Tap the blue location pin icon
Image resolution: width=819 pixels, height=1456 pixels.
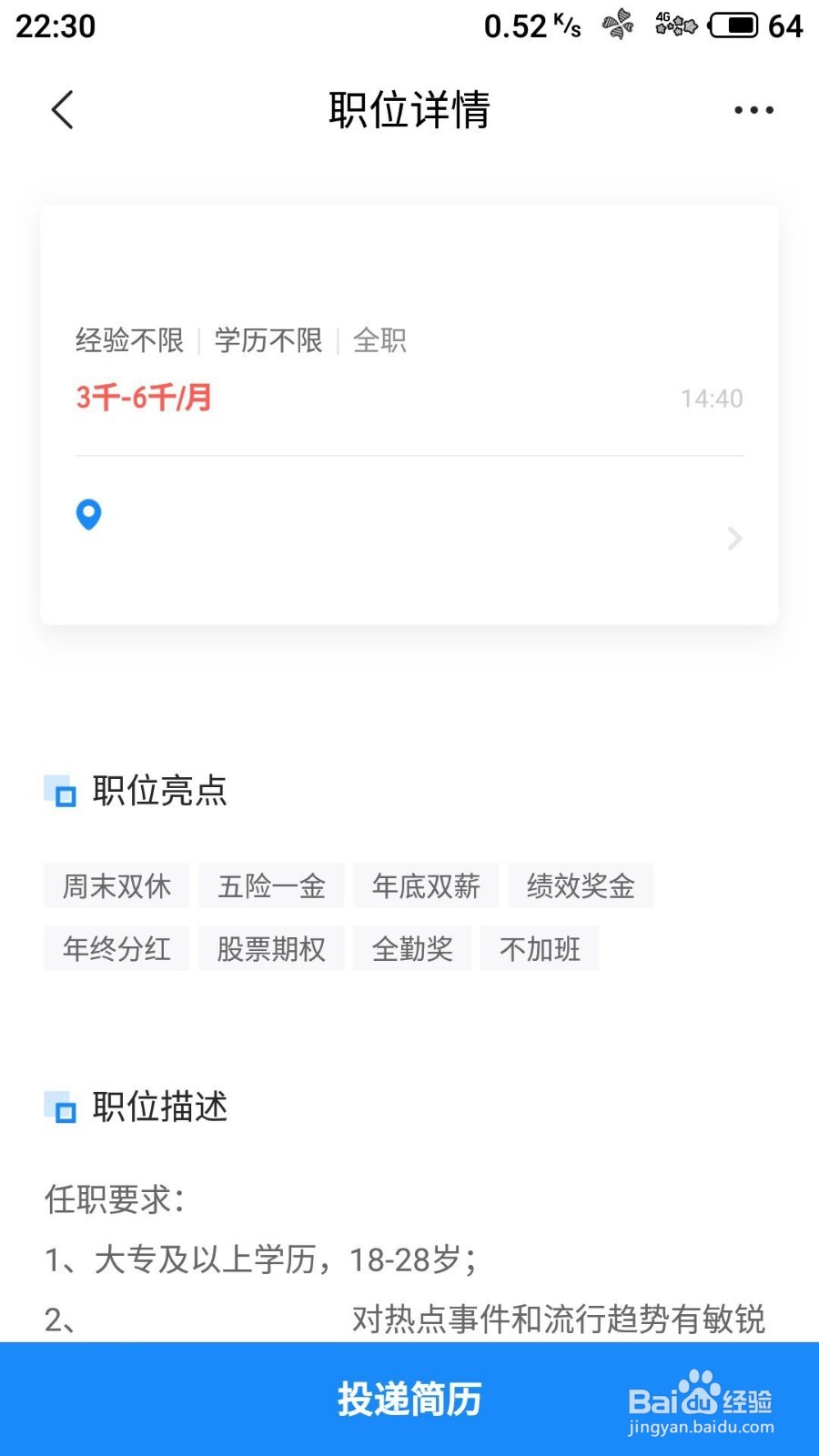coord(88,515)
